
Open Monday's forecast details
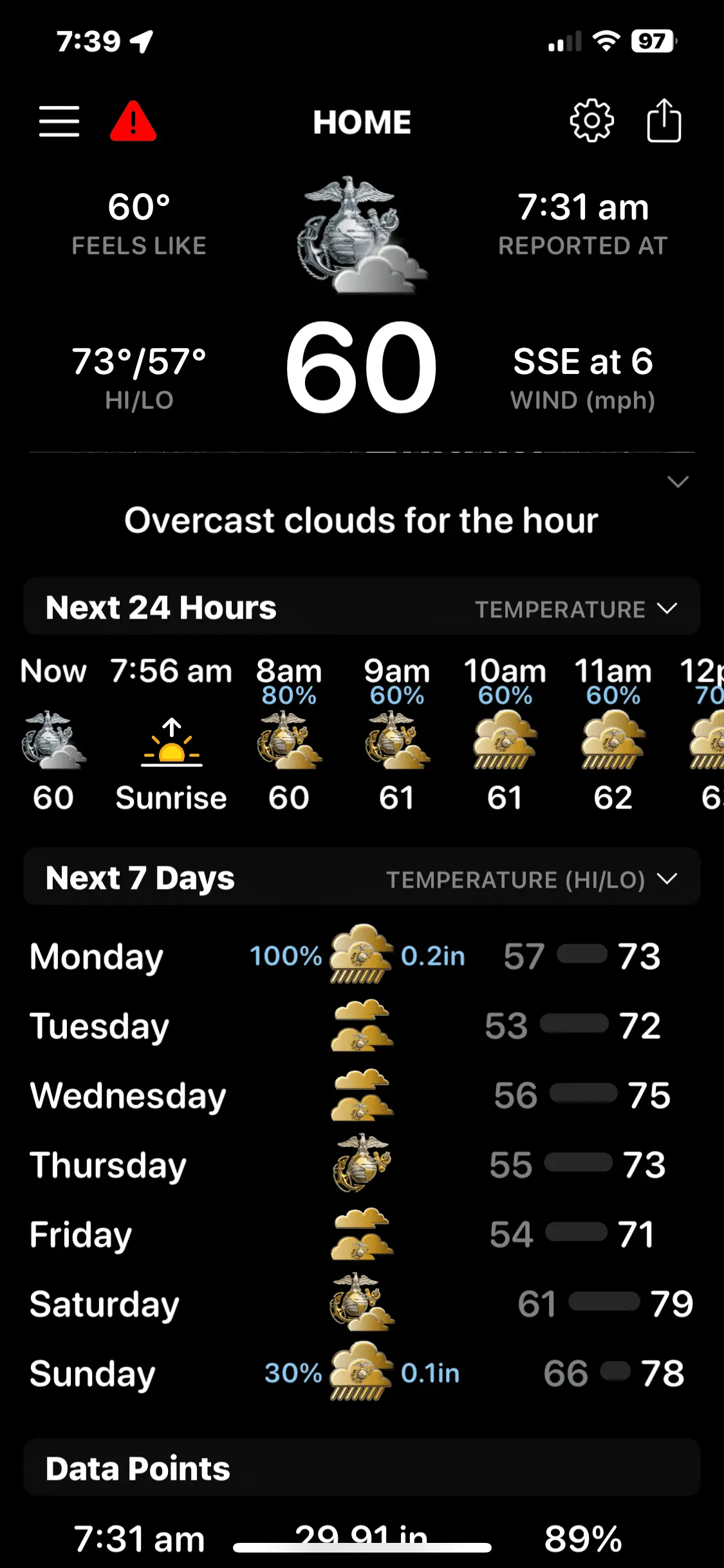coord(360,957)
